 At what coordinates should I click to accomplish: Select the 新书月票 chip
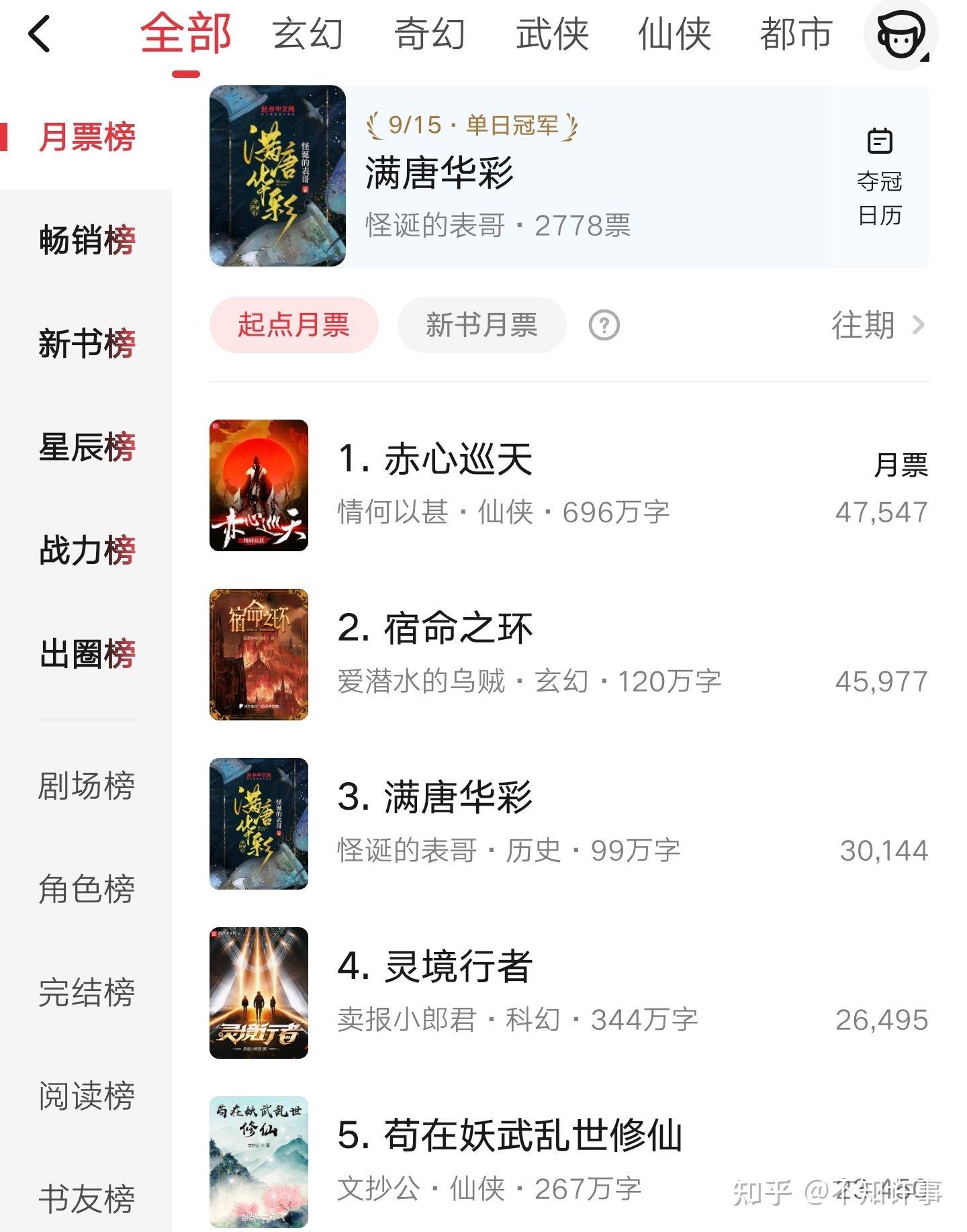tap(481, 325)
